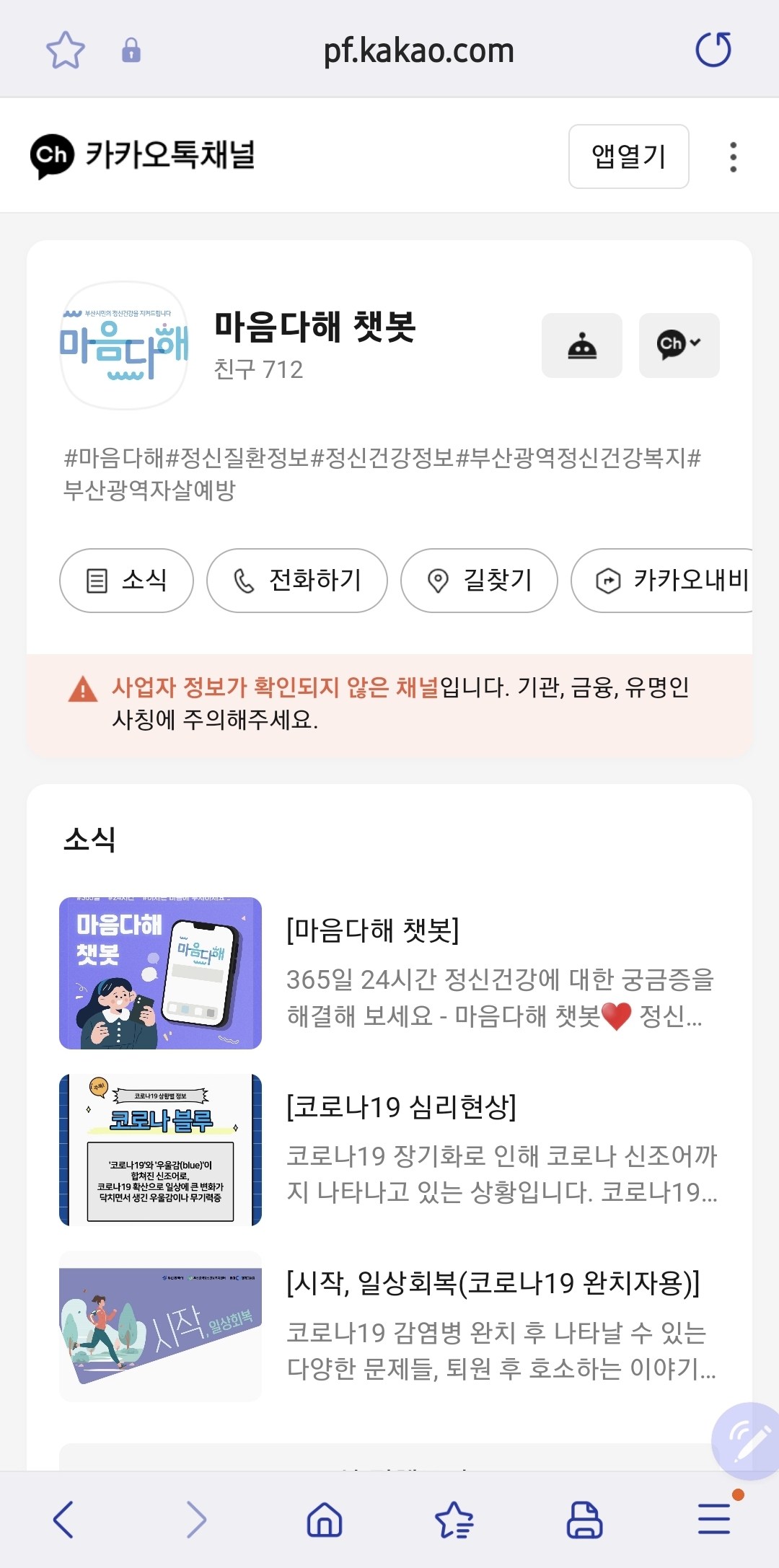Tap the floating pen edit button
779x1568 pixels.
(747, 1440)
